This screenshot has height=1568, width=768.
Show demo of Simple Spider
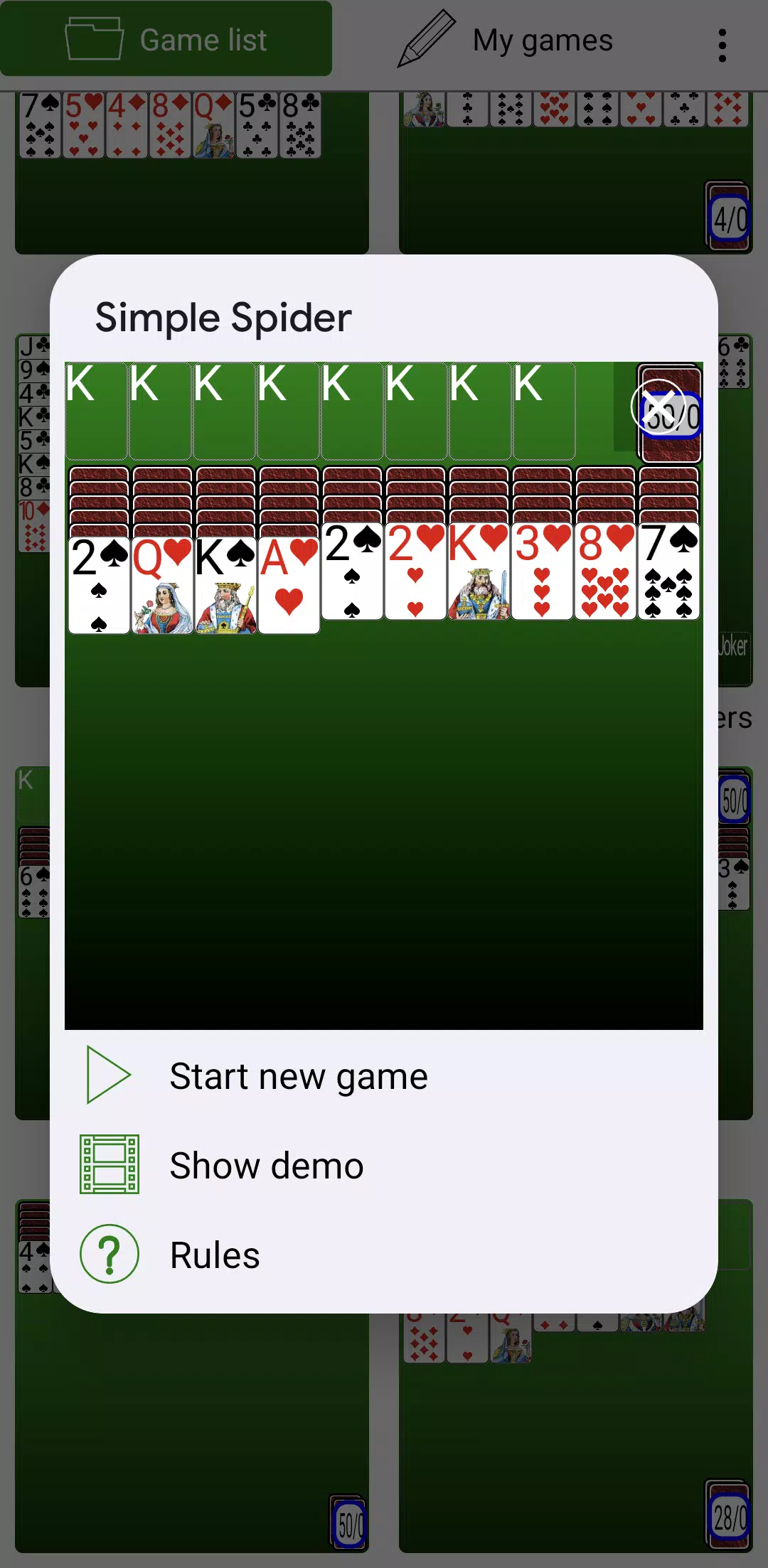[x=267, y=1166]
